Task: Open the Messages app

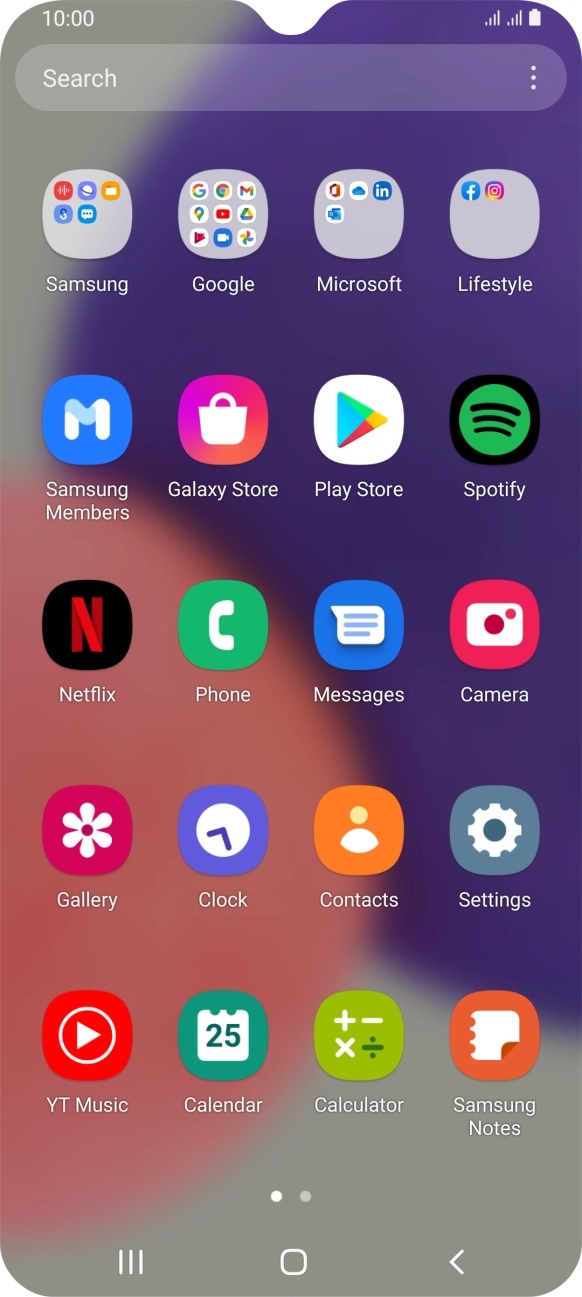Action: coord(359,625)
